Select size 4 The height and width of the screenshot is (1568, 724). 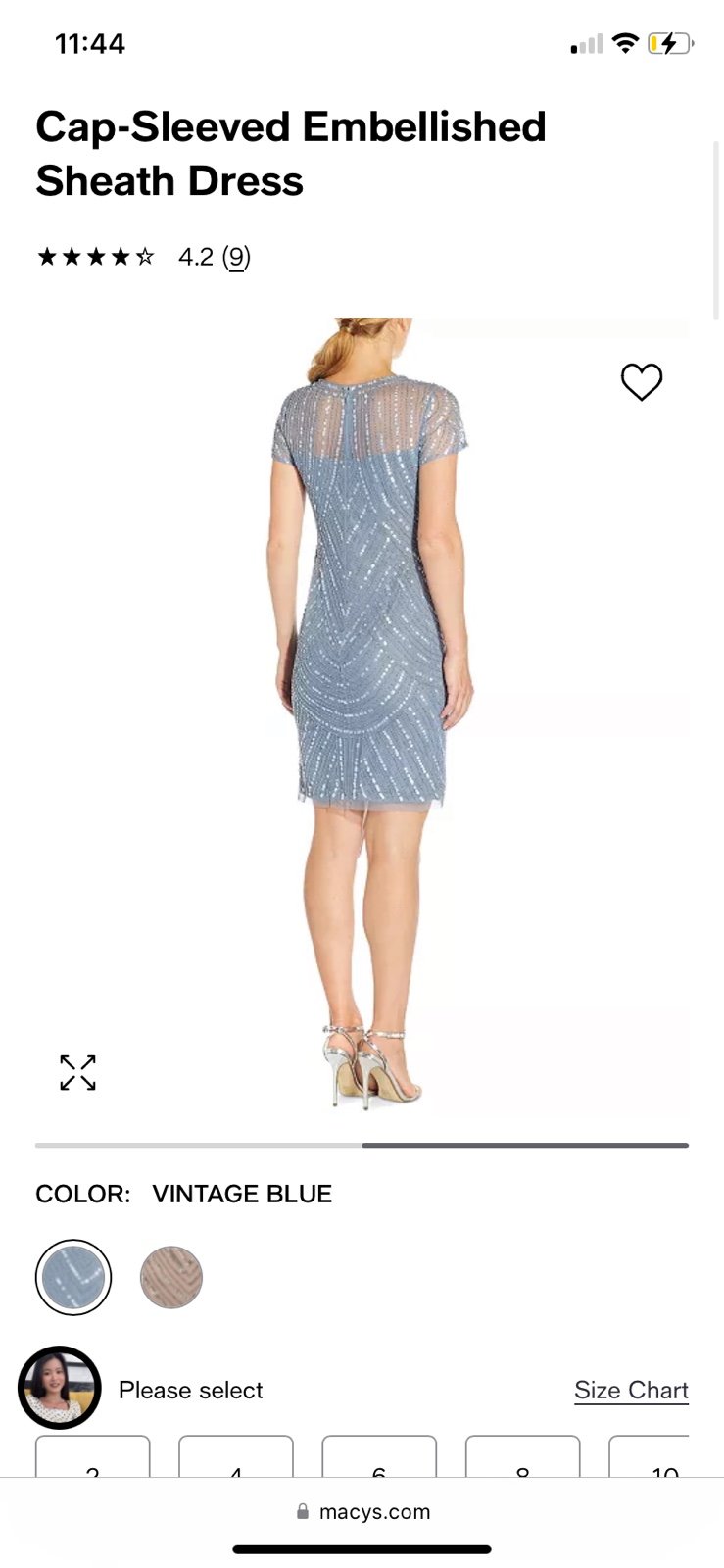[236, 1457]
